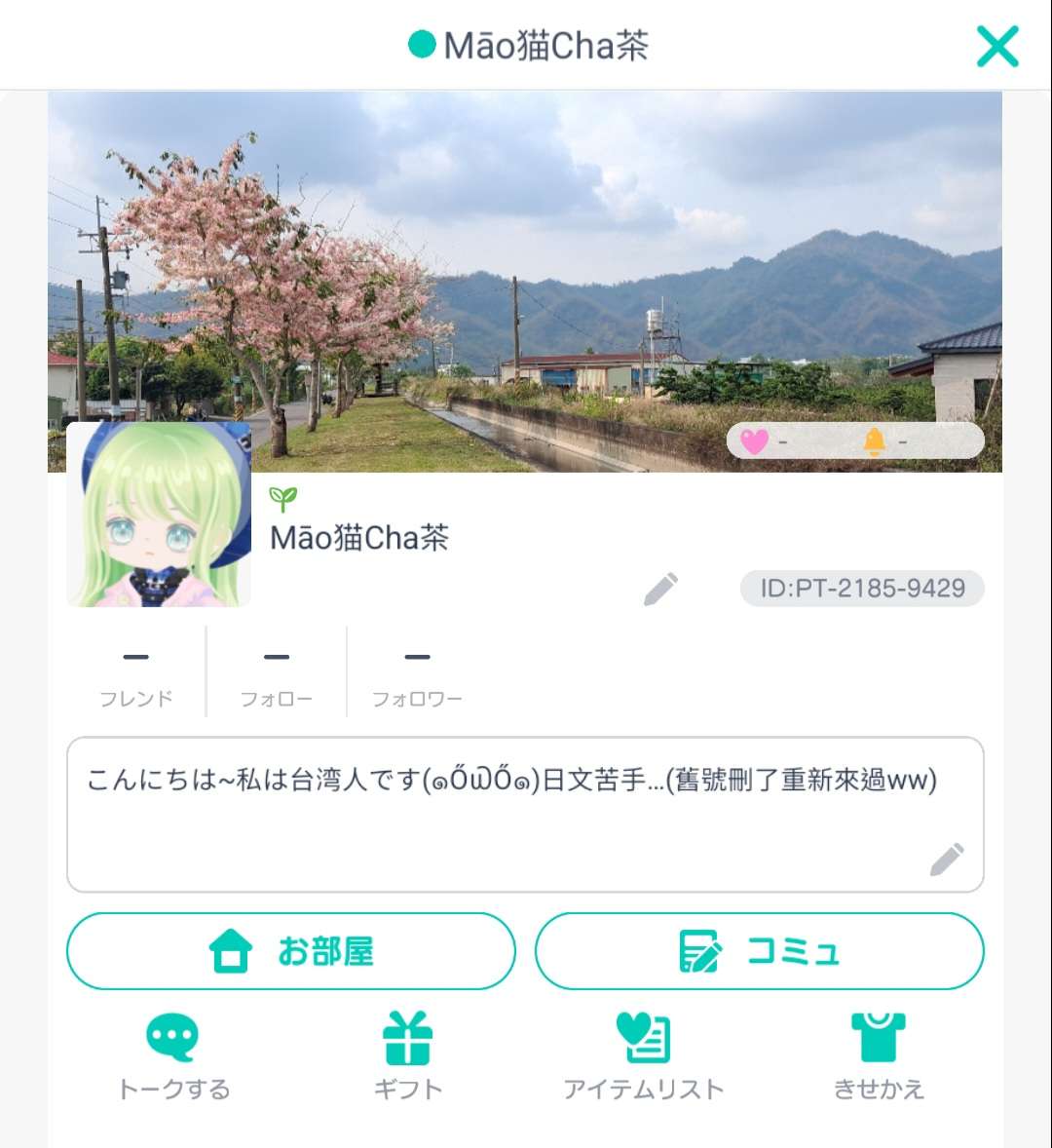The width and height of the screenshot is (1052, 1148).
Task: Open きせかえ dress-up
Action: click(879, 1057)
